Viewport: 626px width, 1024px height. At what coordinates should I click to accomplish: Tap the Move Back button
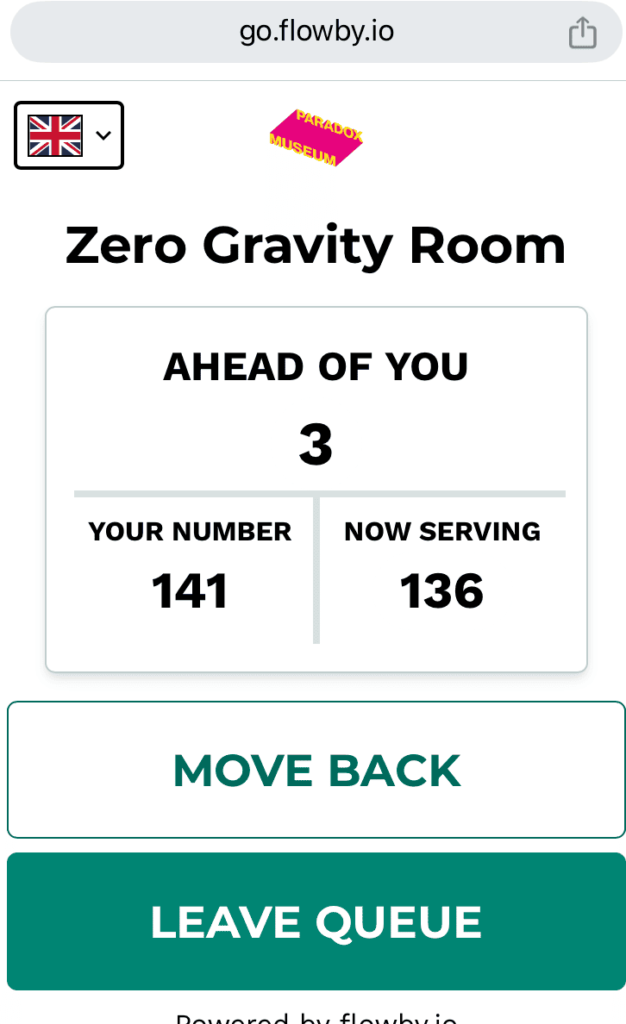tap(316, 770)
